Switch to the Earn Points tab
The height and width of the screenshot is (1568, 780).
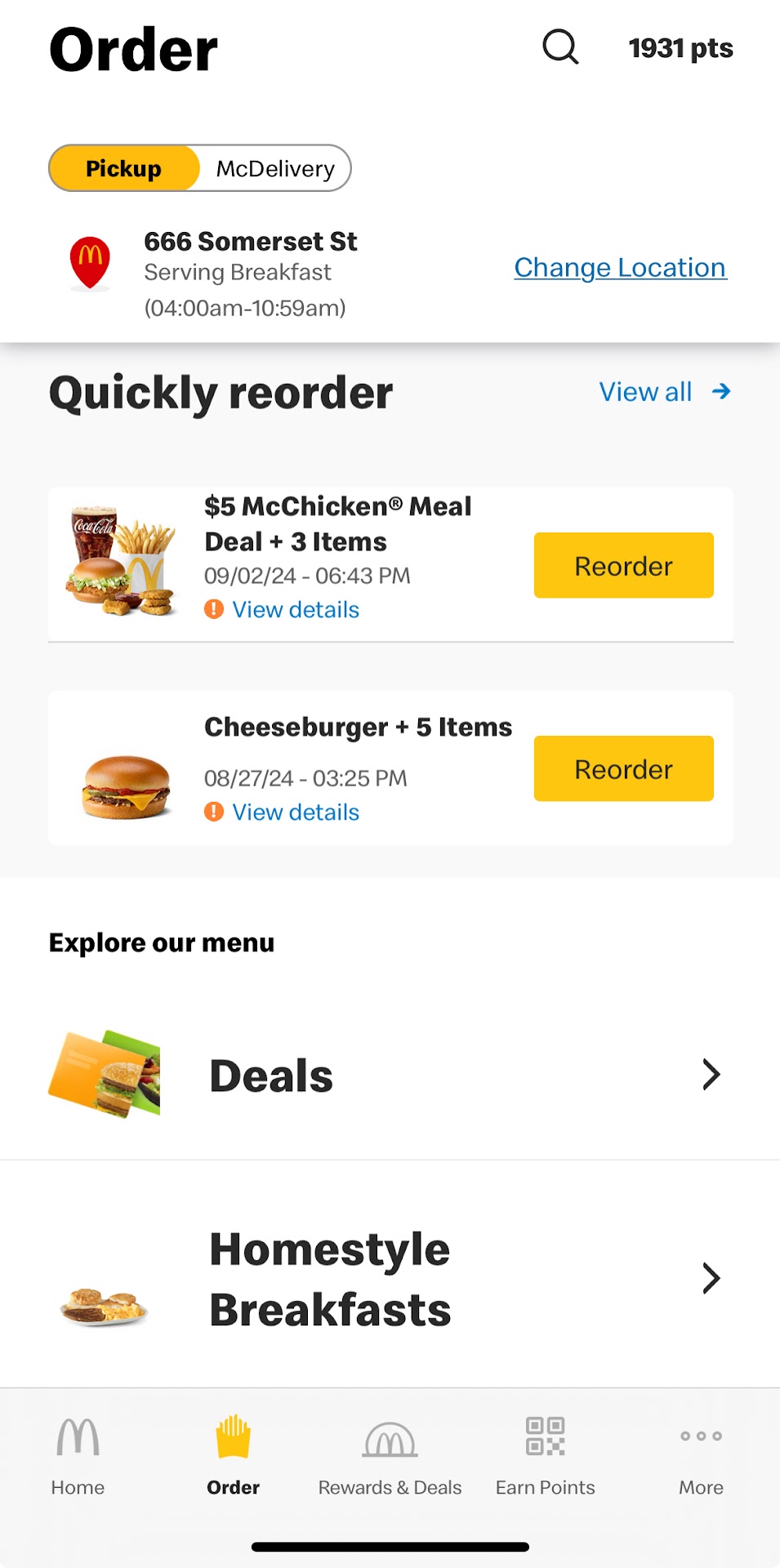(545, 1456)
